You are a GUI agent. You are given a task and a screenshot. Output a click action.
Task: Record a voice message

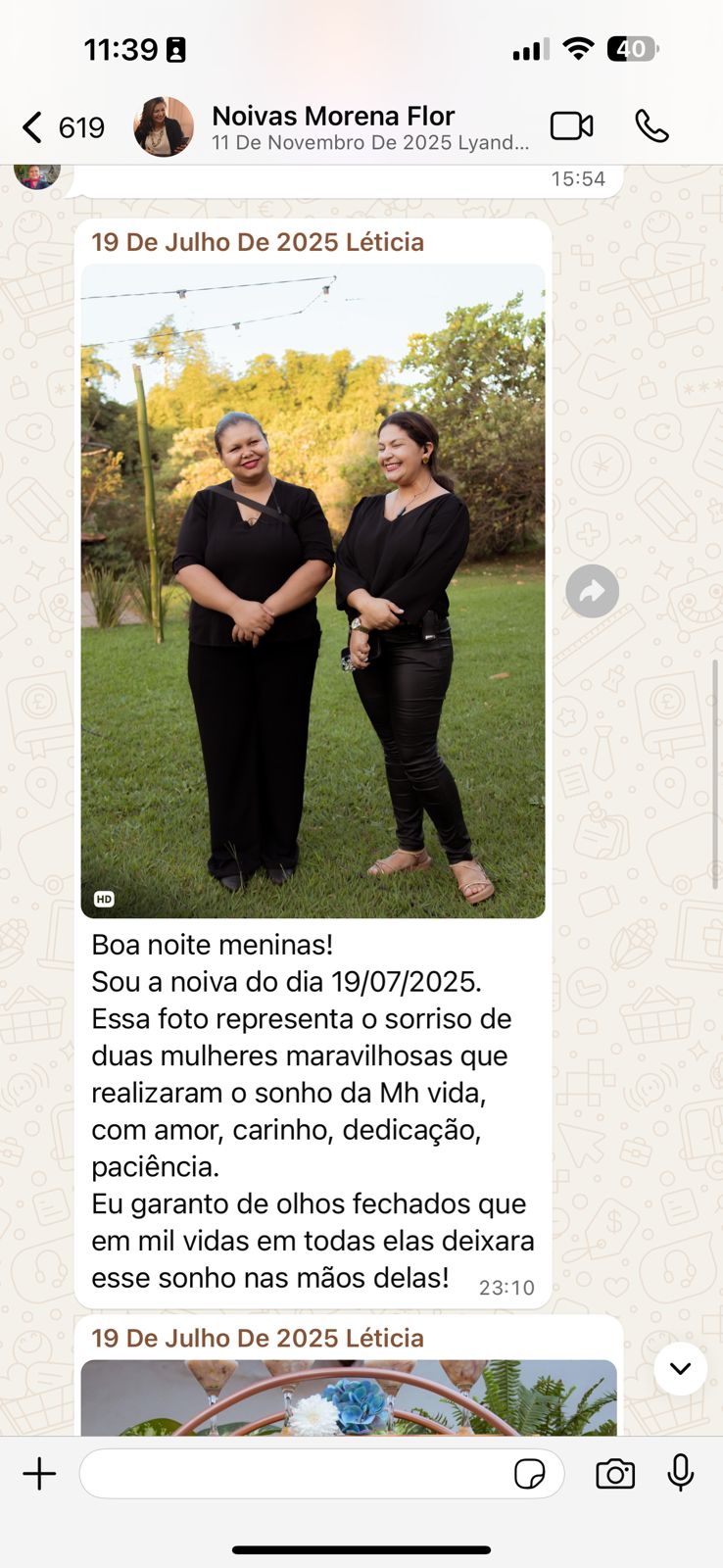tap(681, 1473)
